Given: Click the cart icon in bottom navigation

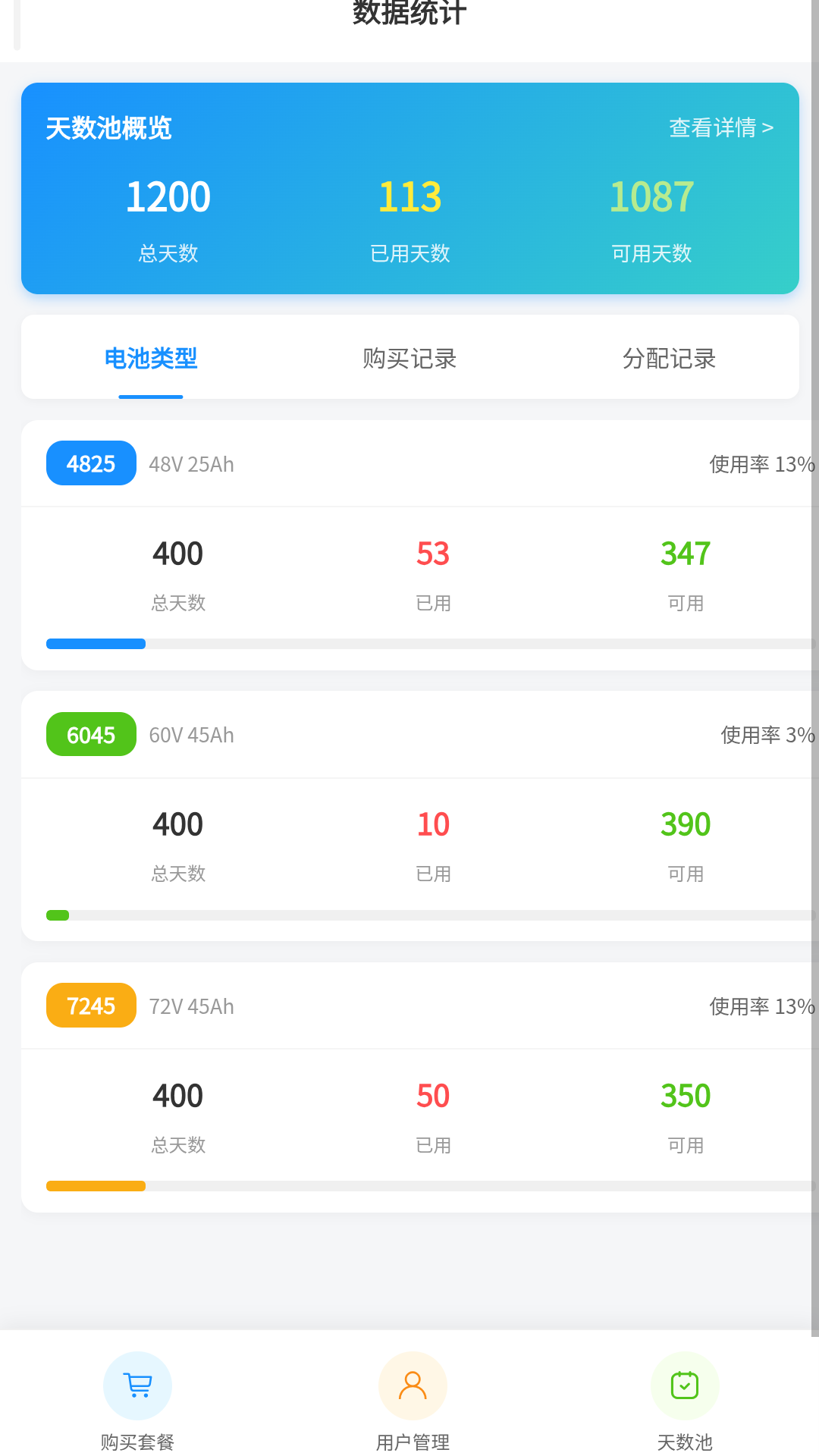Looking at the screenshot, I should coord(136,1385).
